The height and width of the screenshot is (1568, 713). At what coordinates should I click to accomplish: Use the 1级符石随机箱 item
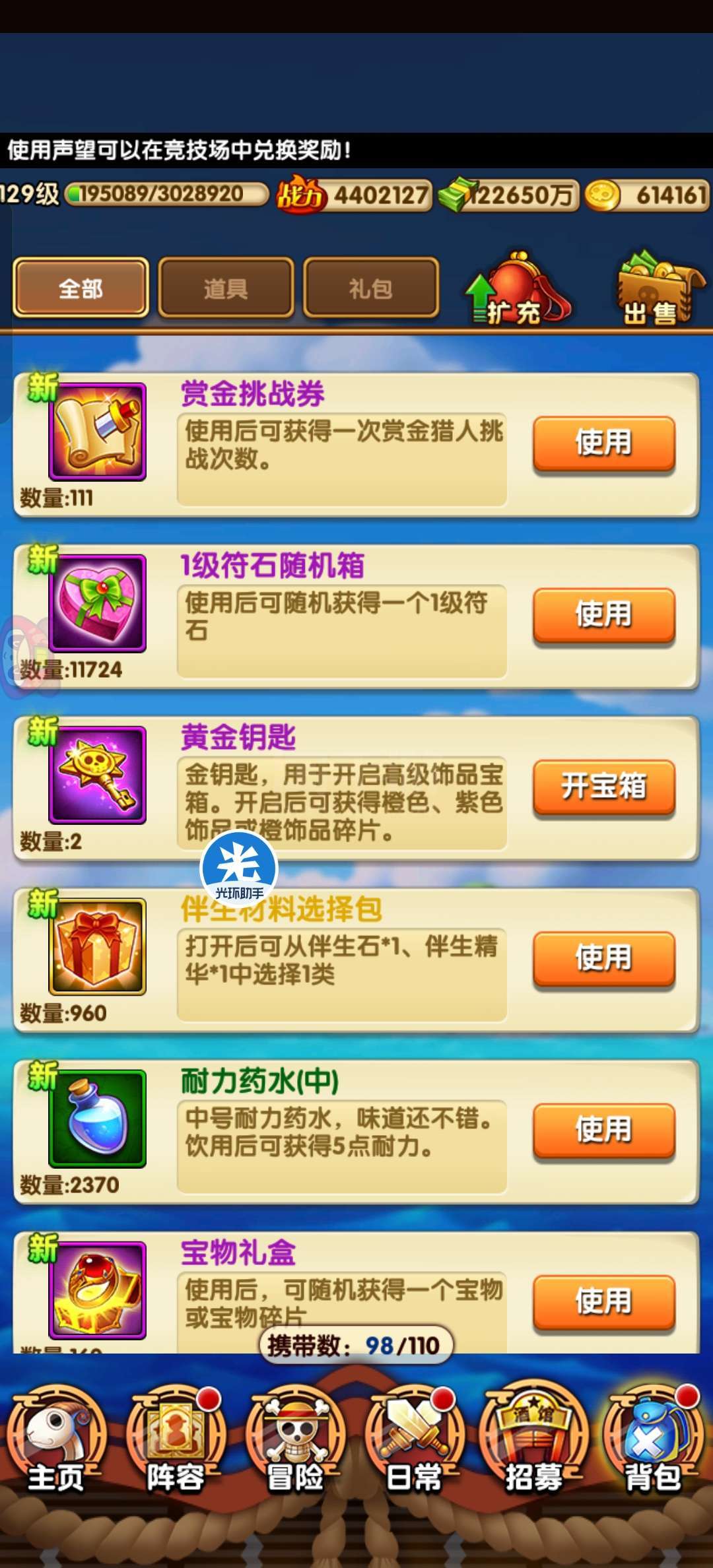tap(604, 614)
